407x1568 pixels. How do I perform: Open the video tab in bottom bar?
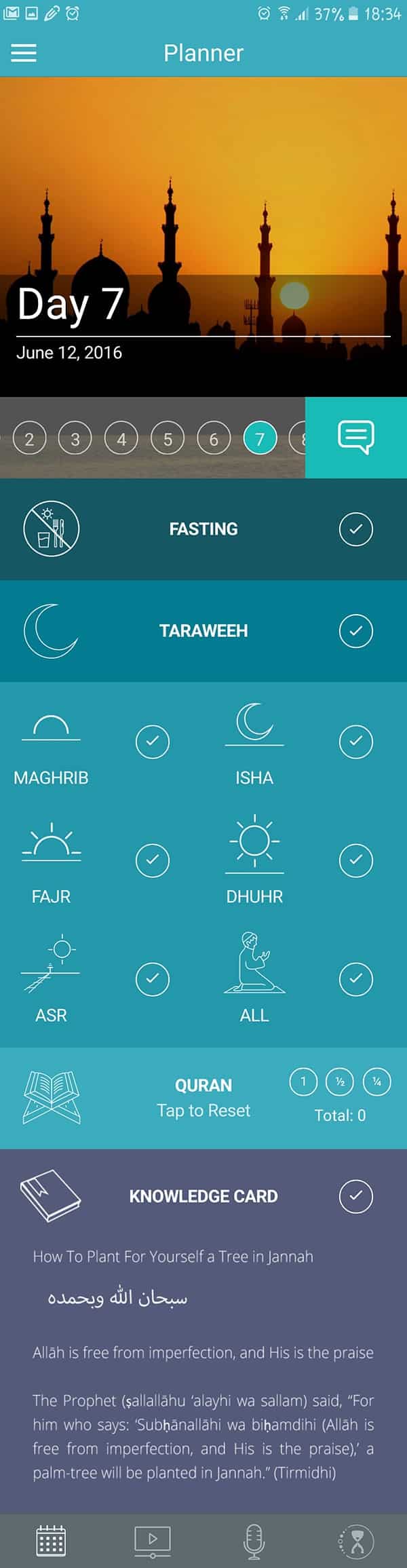[x=153, y=1540]
